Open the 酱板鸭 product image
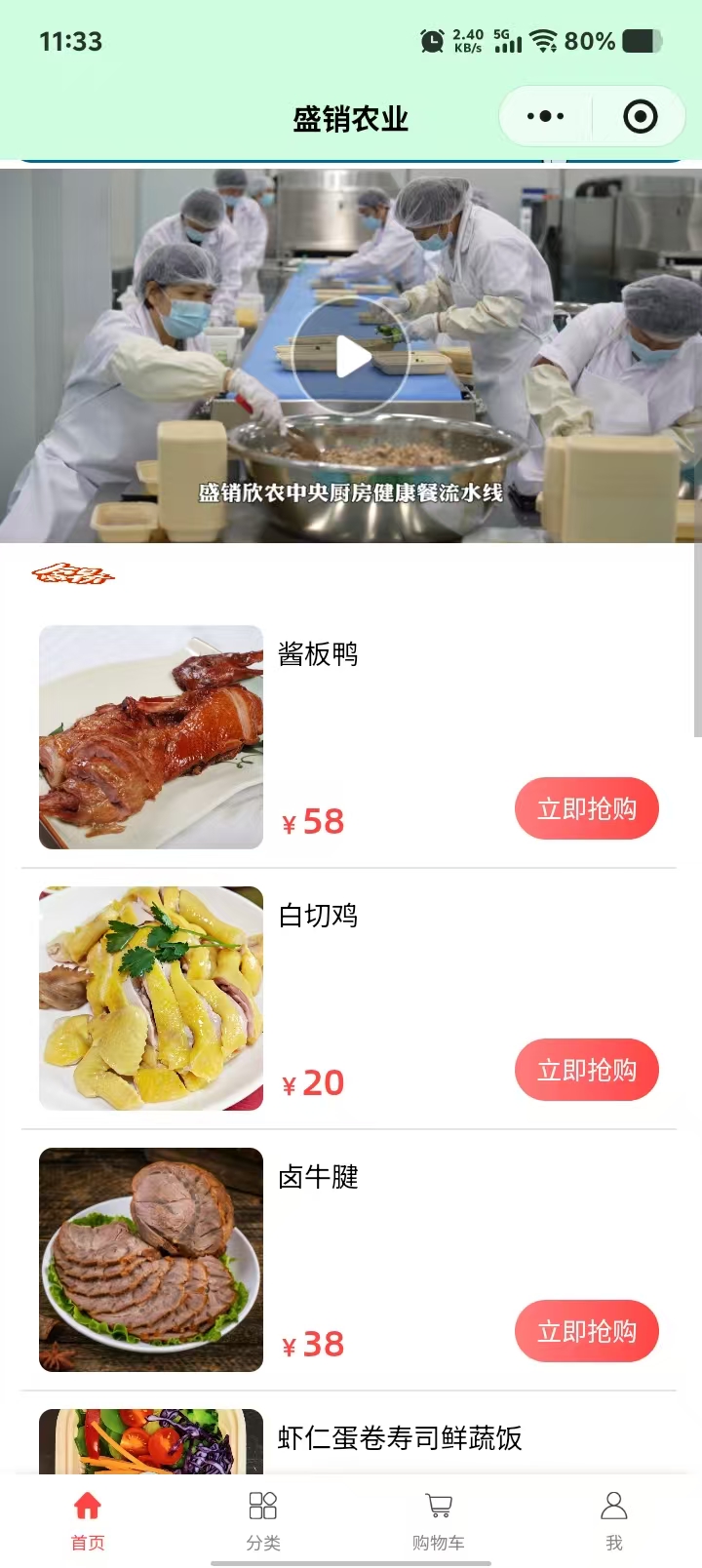 click(x=151, y=737)
